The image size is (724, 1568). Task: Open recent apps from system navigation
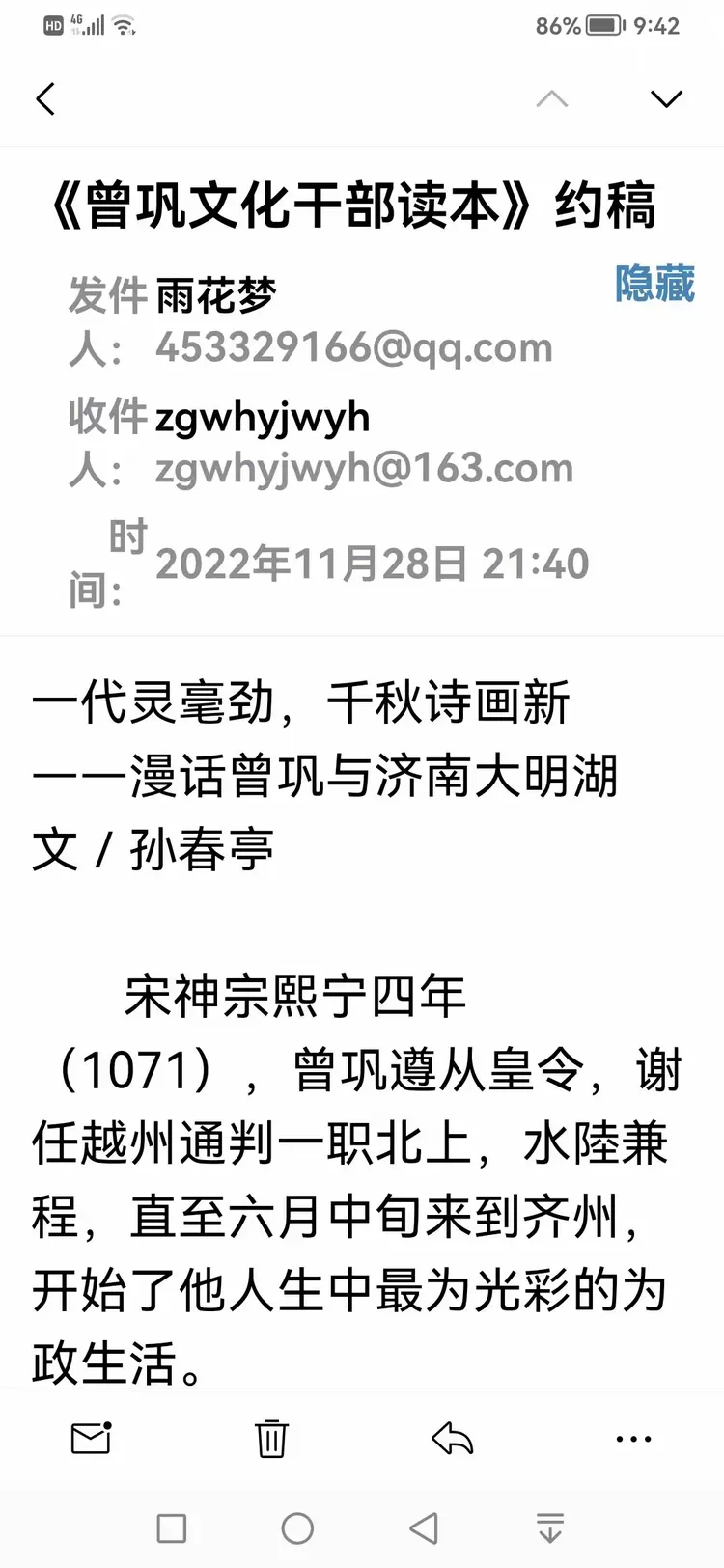tap(172, 1528)
